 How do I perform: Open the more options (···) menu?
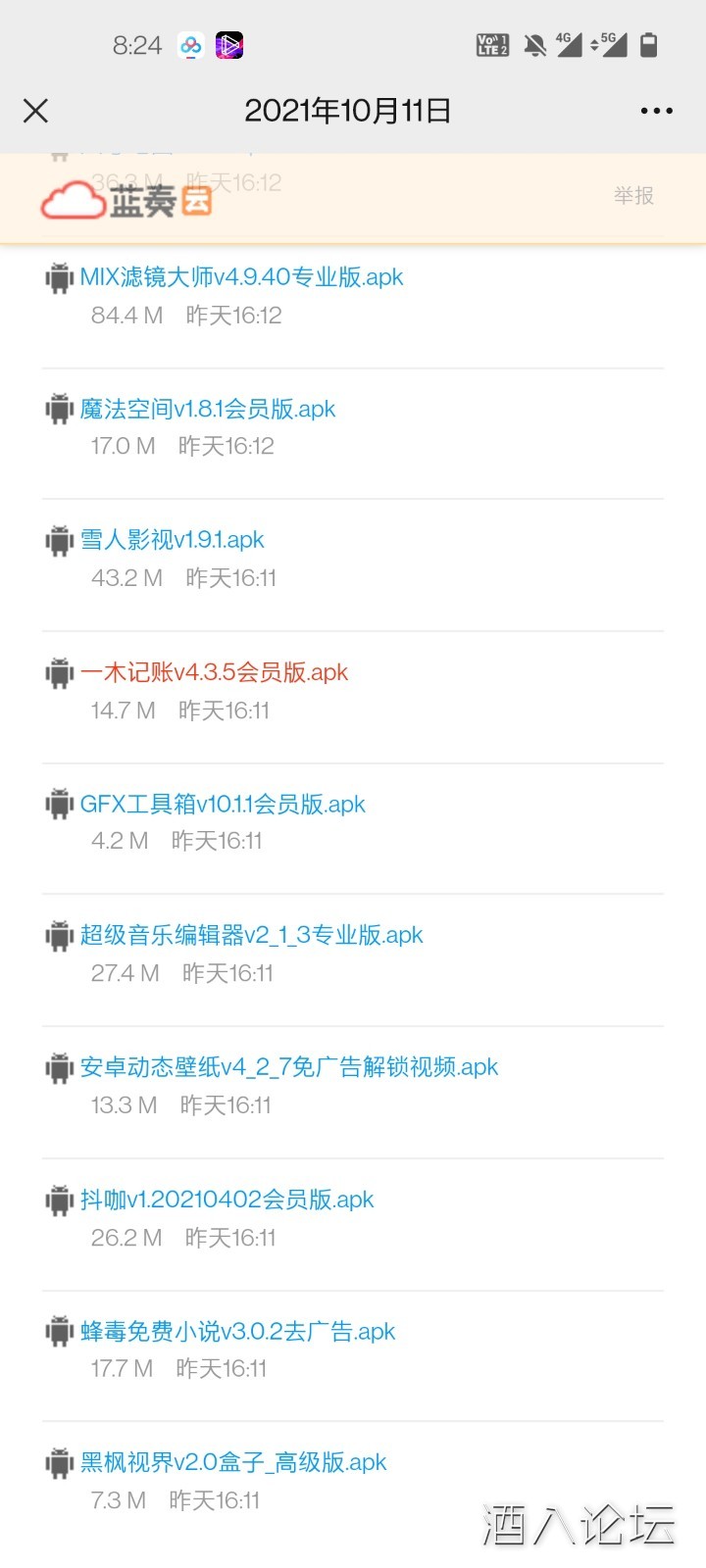tap(655, 111)
